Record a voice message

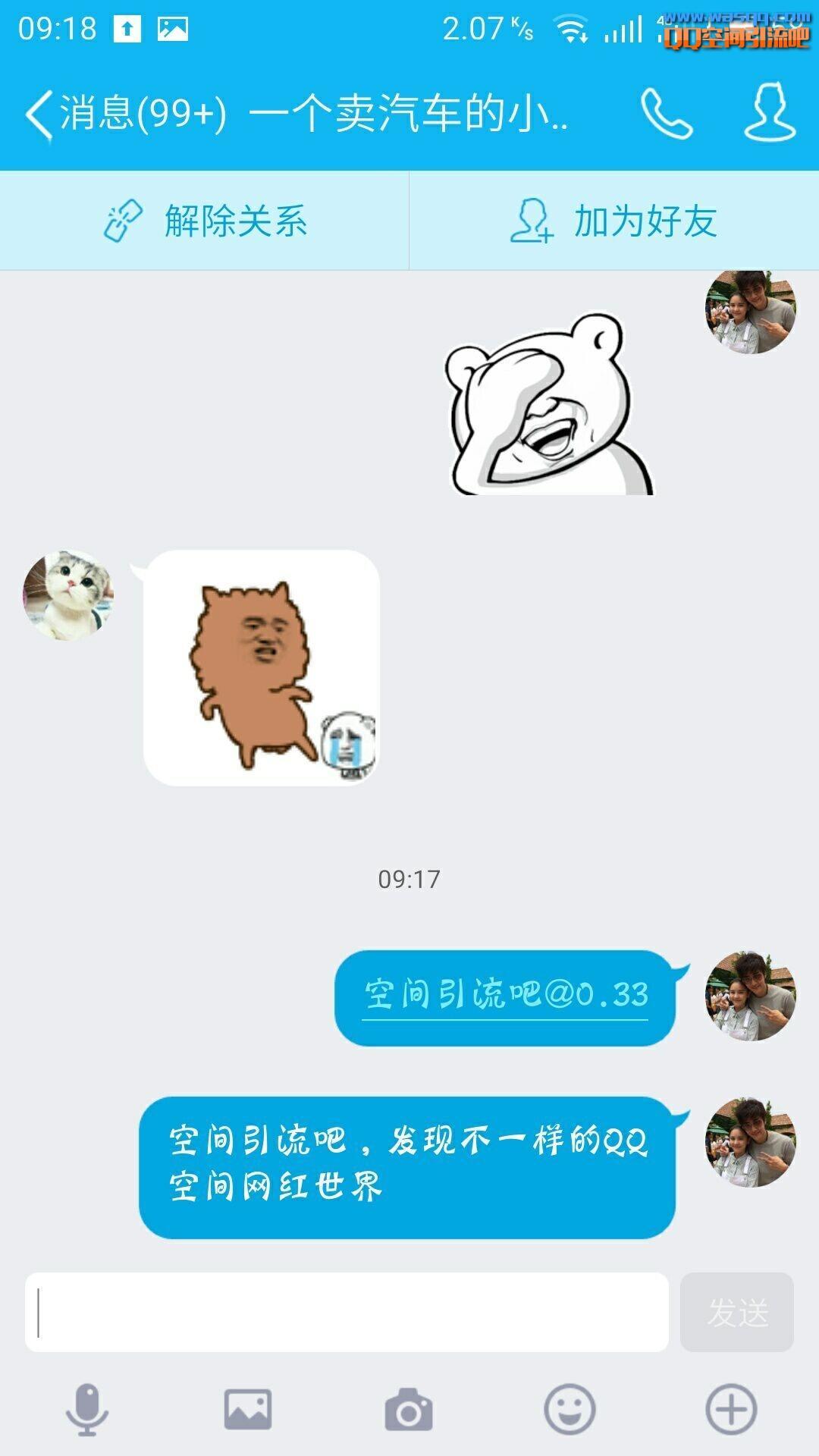tap(86, 1410)
